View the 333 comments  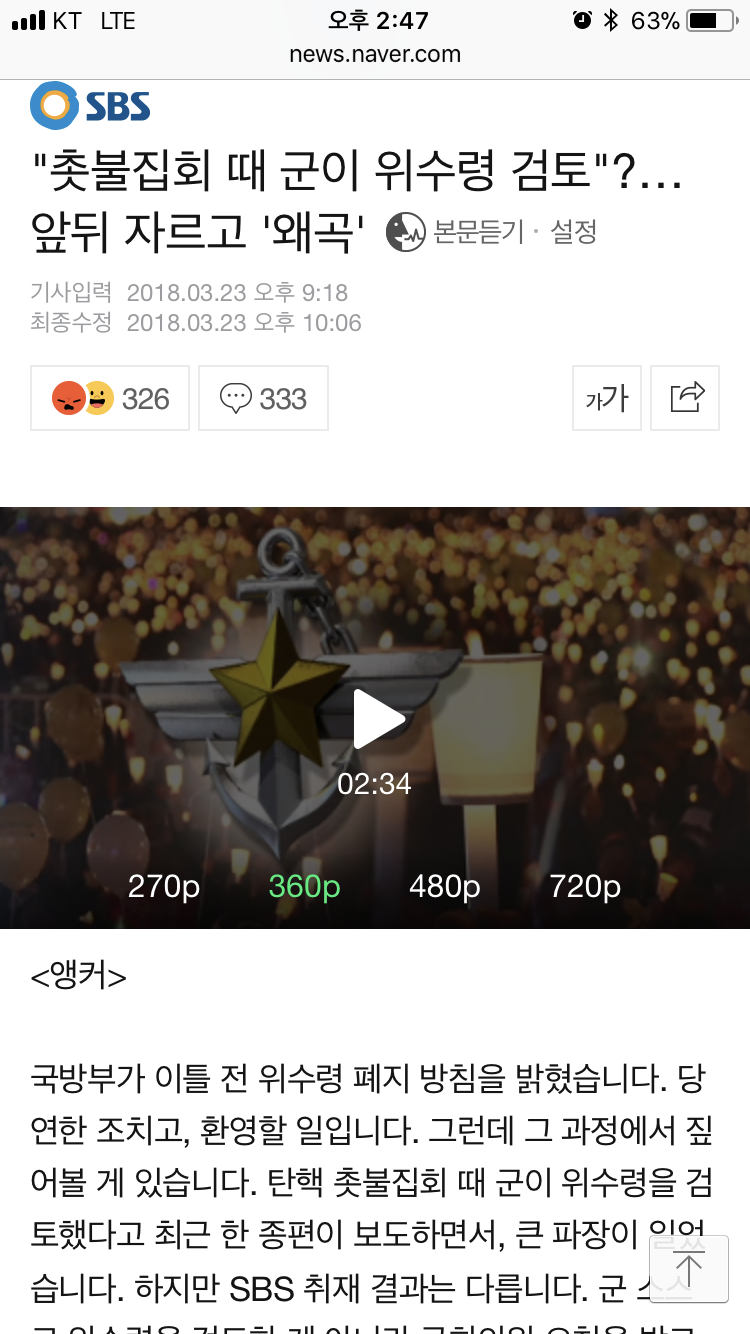[263, 399]
